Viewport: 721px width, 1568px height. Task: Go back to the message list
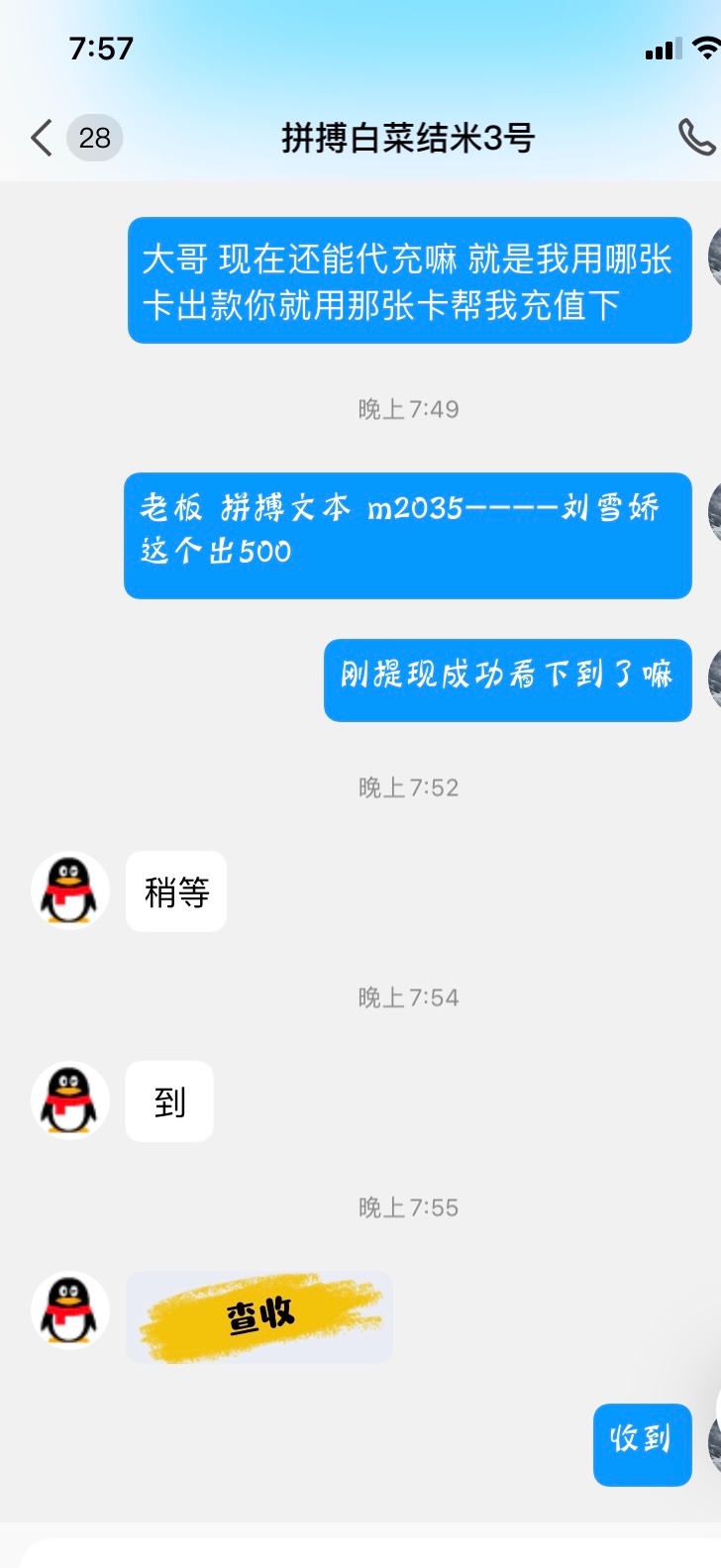[42, 138]
